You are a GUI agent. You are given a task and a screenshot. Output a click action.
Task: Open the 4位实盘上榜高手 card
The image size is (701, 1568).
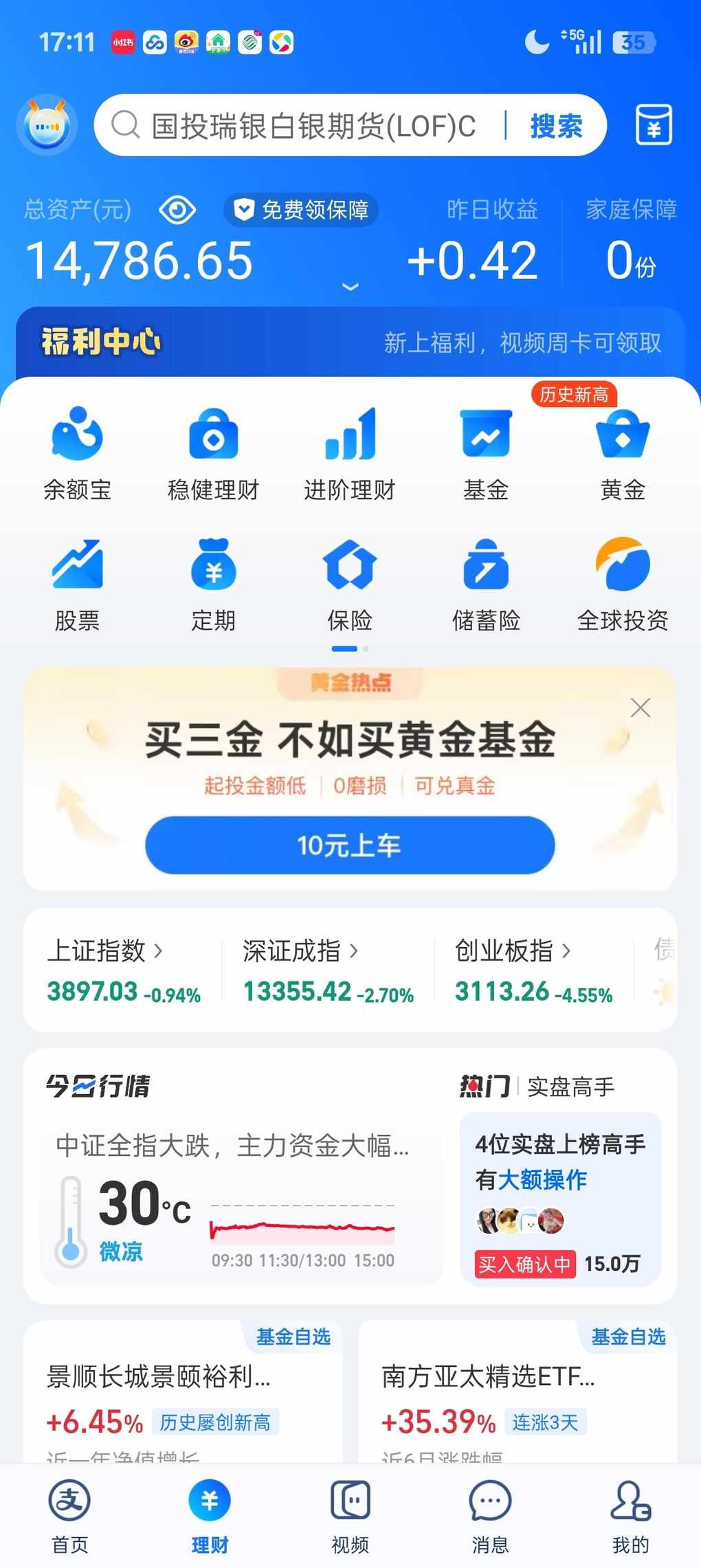[x=560, y=1198]
